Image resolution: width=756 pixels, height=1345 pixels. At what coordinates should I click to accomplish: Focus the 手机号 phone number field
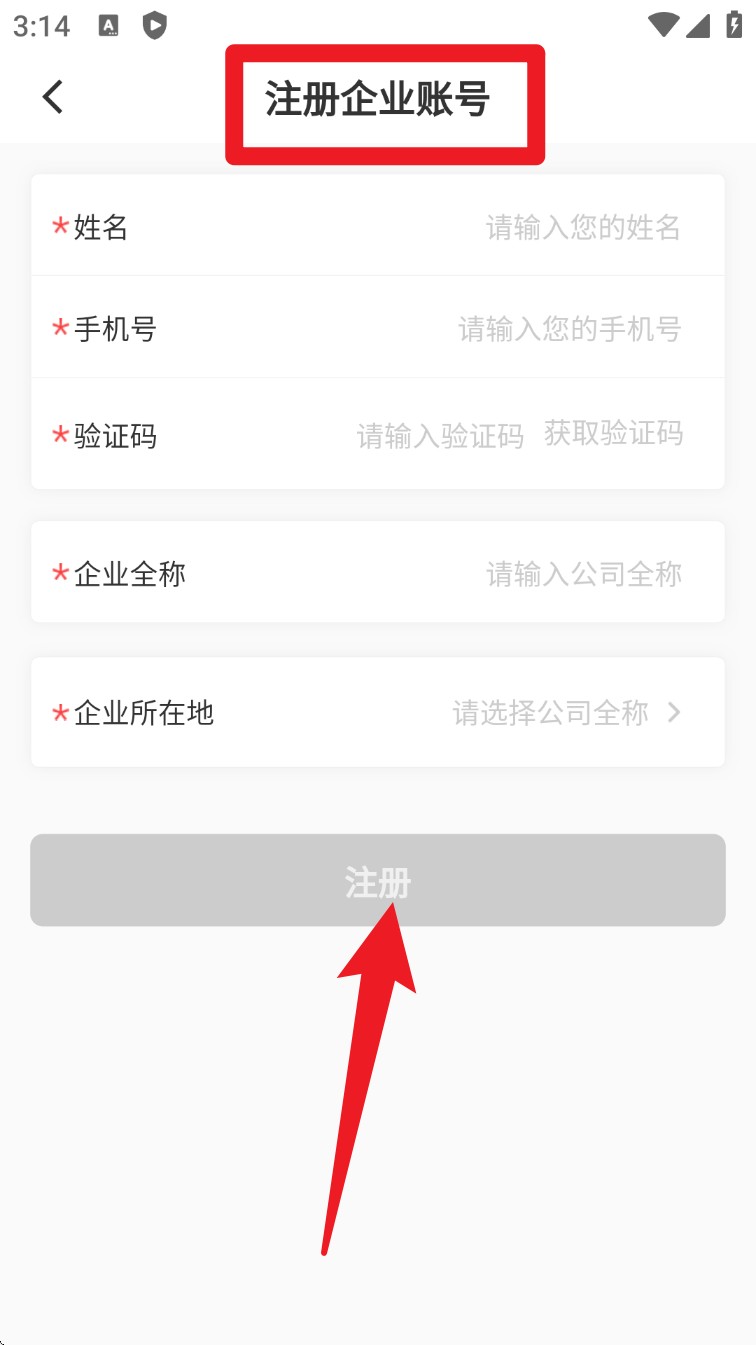pos(569,329)
